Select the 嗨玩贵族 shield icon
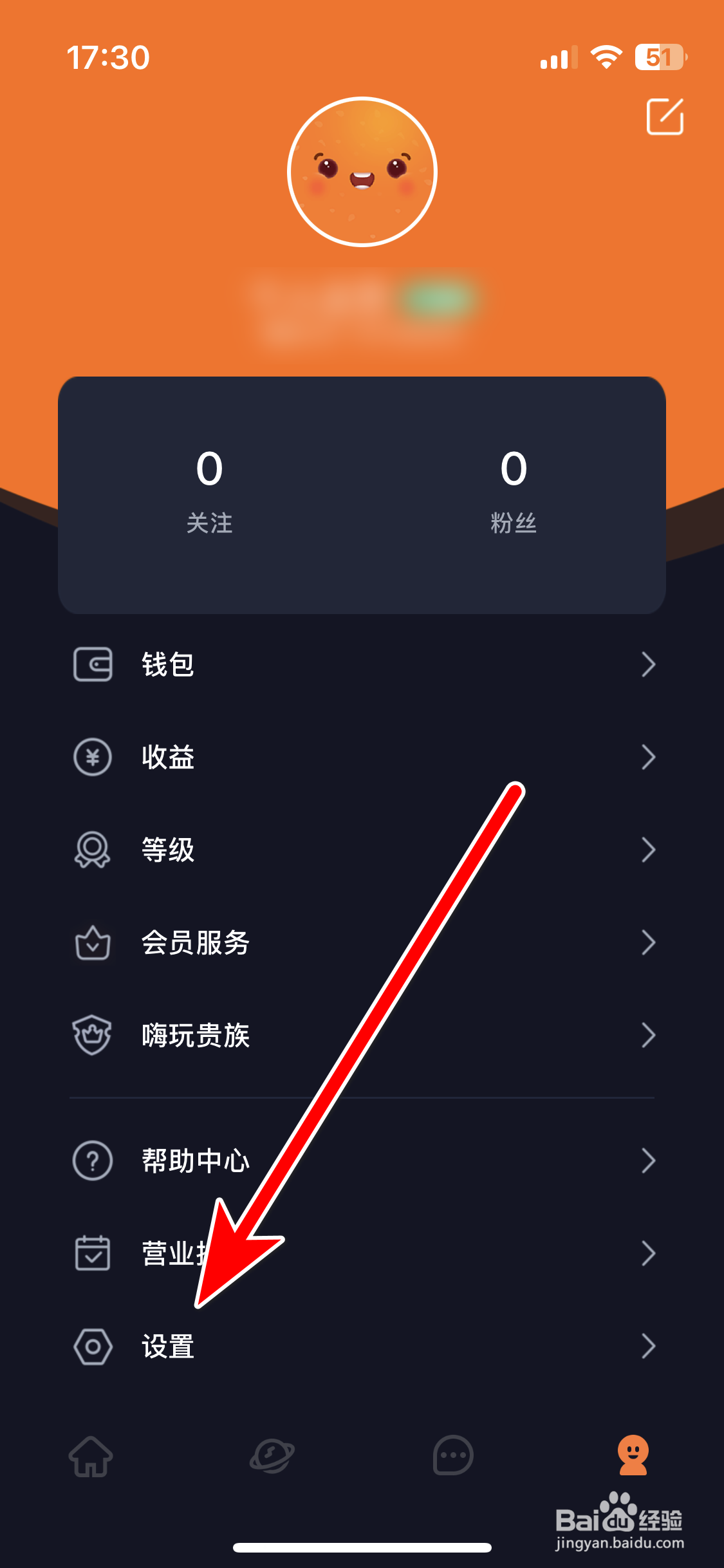Image resolution: width=724 pixels, height=1568 pixels. pos(92,1036)
